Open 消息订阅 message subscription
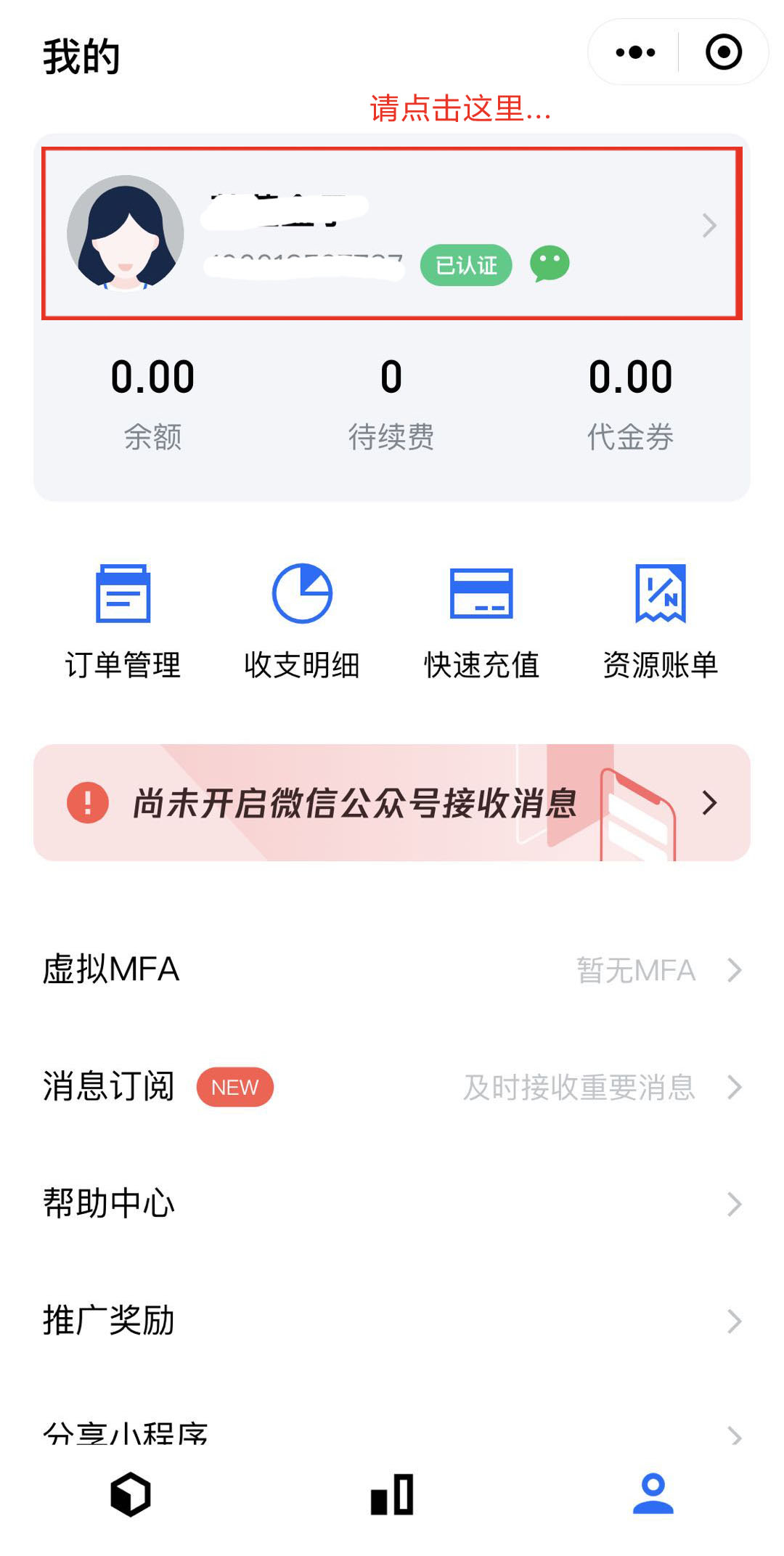This screenshot has height=1556, width=784. coord(392,1087)
